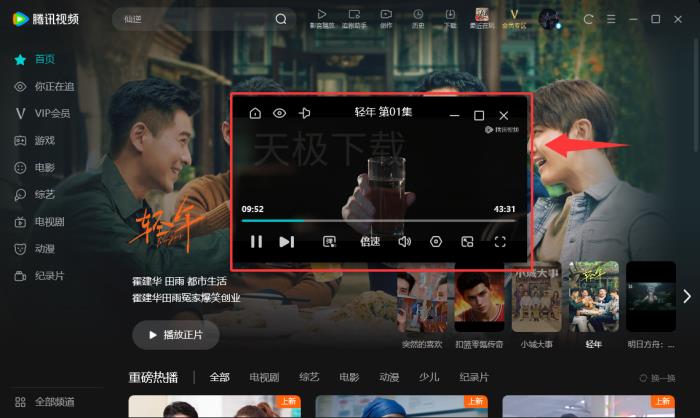This screenshot has height=418, width=700.
Task: Open 全部频道 all channels
Action: point(54,401)
